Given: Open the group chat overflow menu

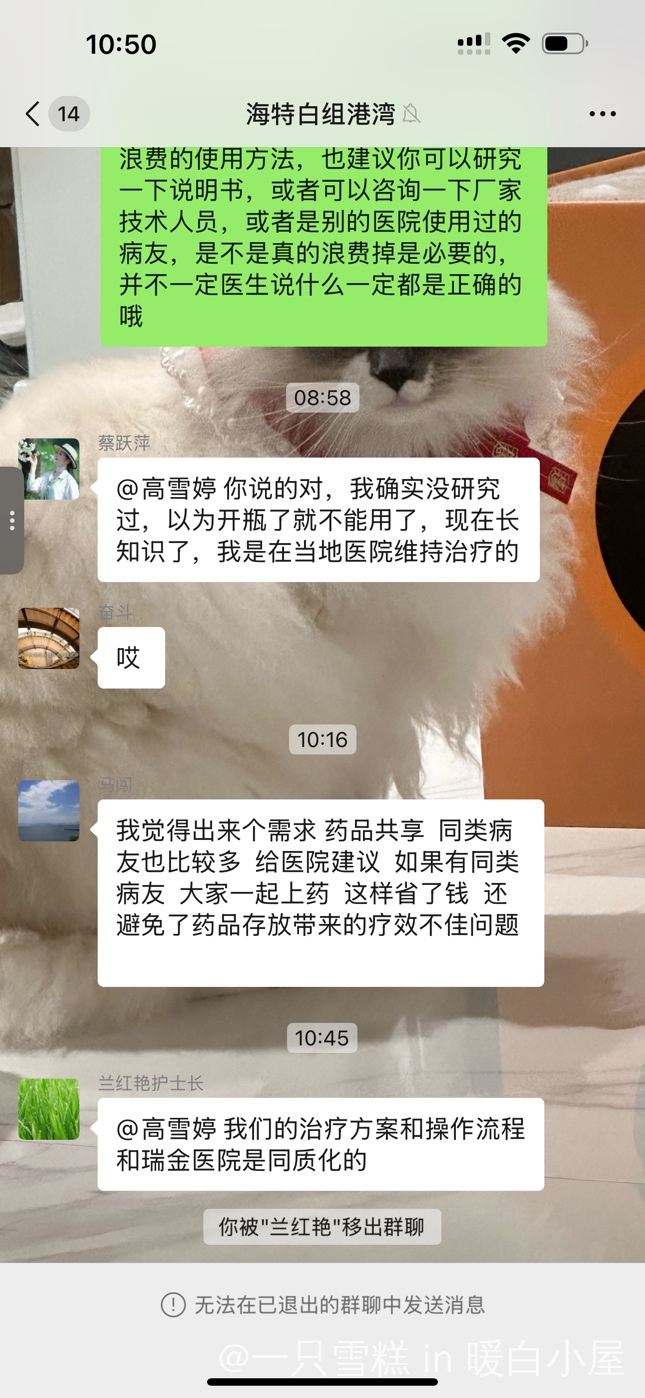Looking at the screenshot, I should click(602, 114).
